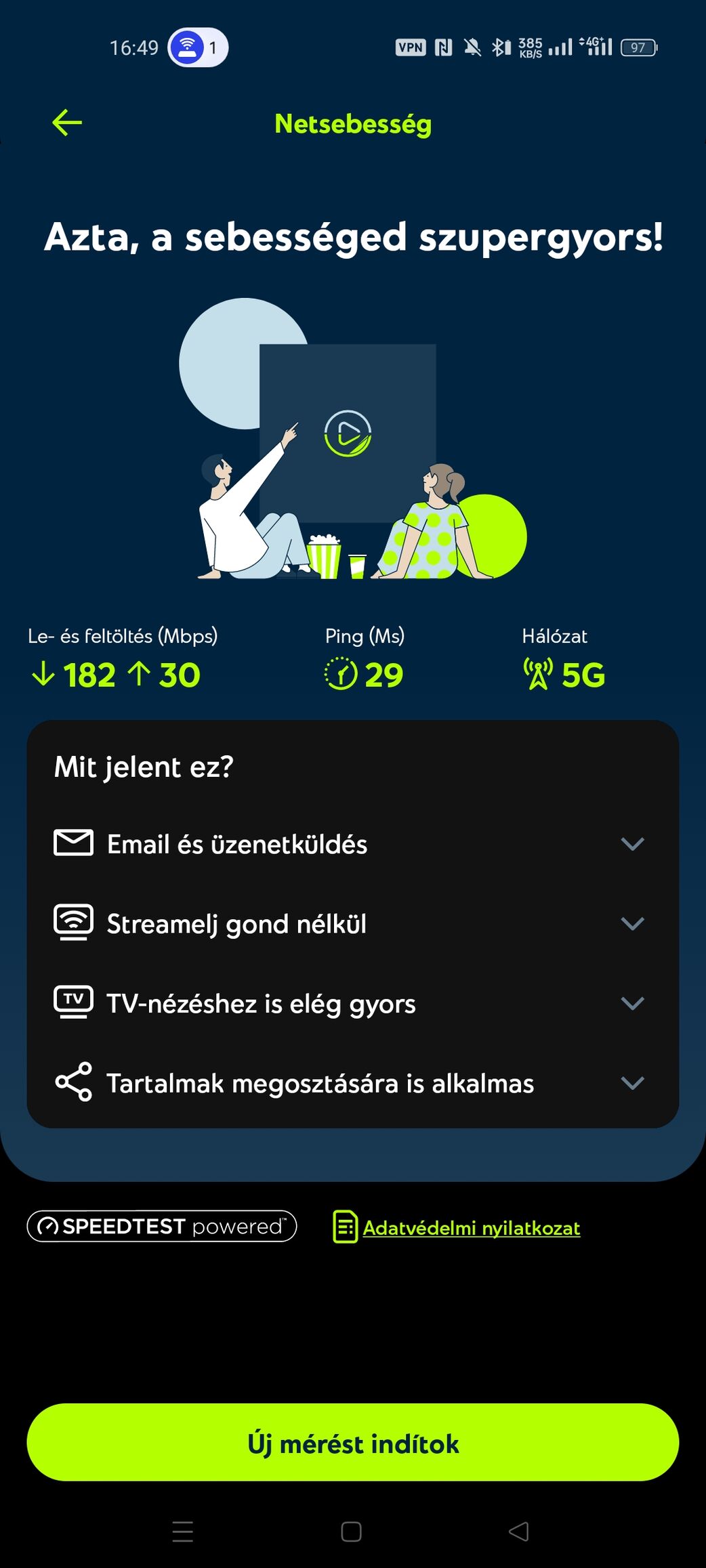
Task: Go back using the green arrow
Action: point(67,123)
